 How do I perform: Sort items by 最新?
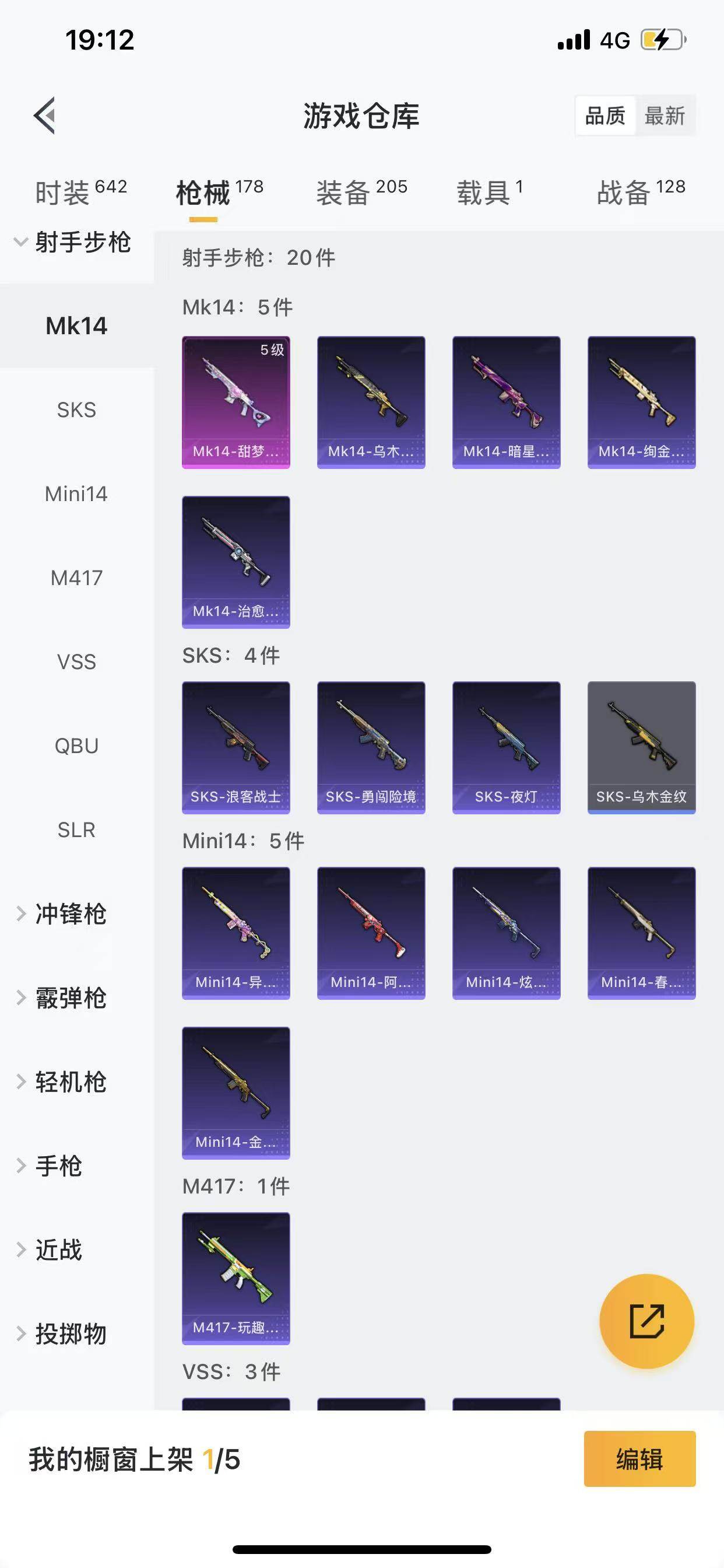coord(665,116)
